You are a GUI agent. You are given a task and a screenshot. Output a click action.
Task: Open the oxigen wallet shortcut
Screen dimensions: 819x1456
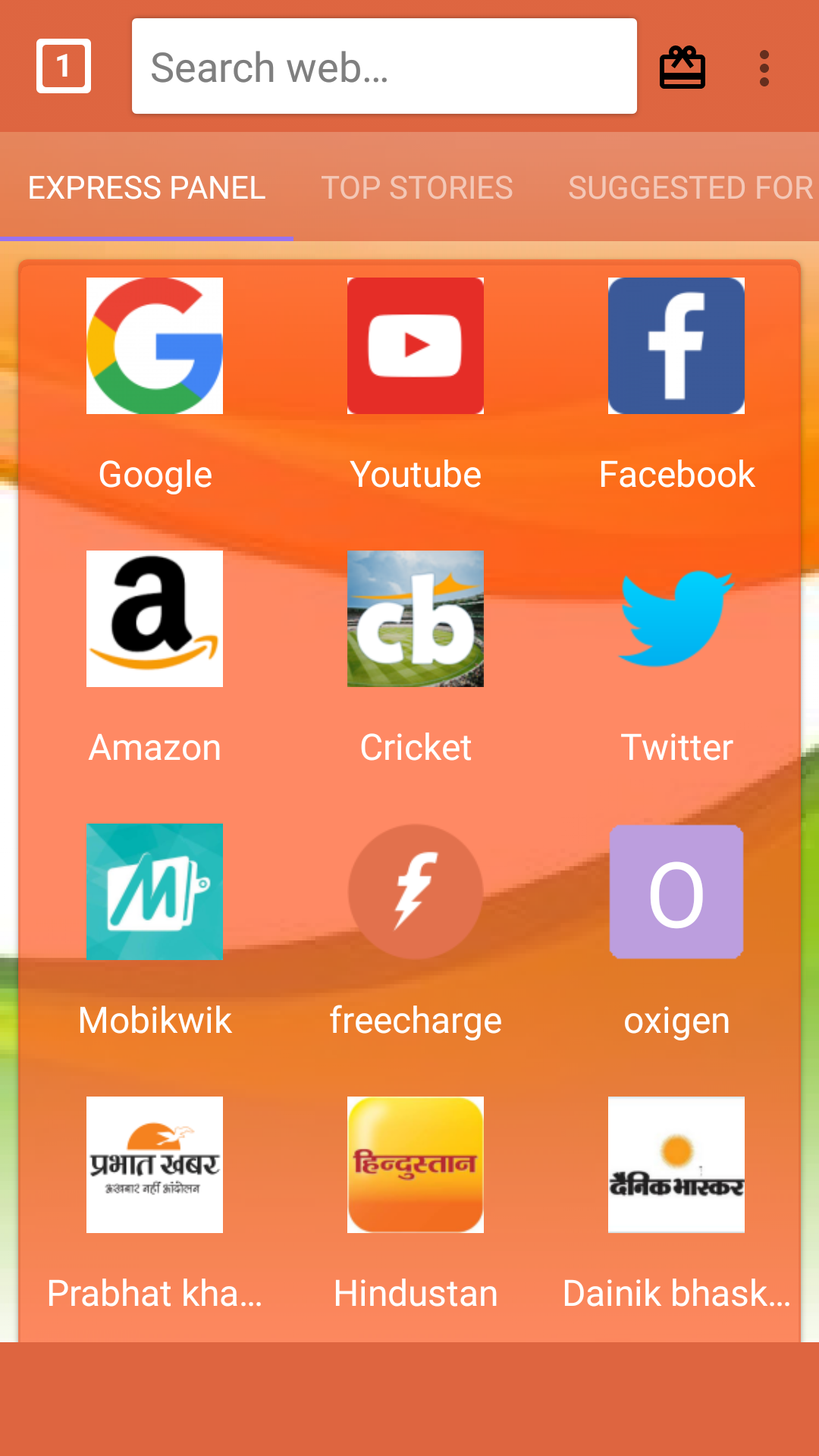[x=676, y=891]
